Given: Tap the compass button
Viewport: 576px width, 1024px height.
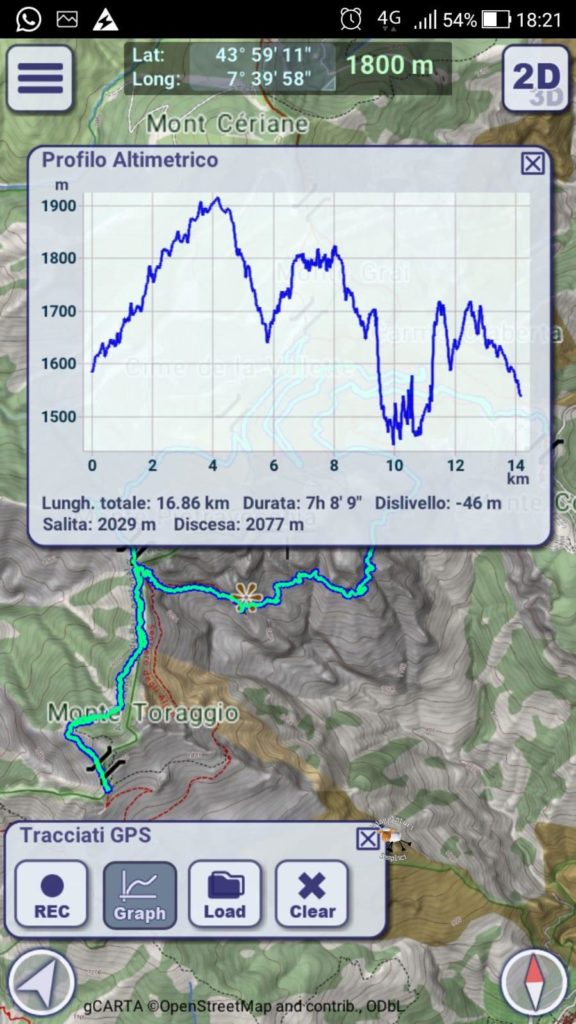Looking at the screenshot, I should tap(534, 982).
